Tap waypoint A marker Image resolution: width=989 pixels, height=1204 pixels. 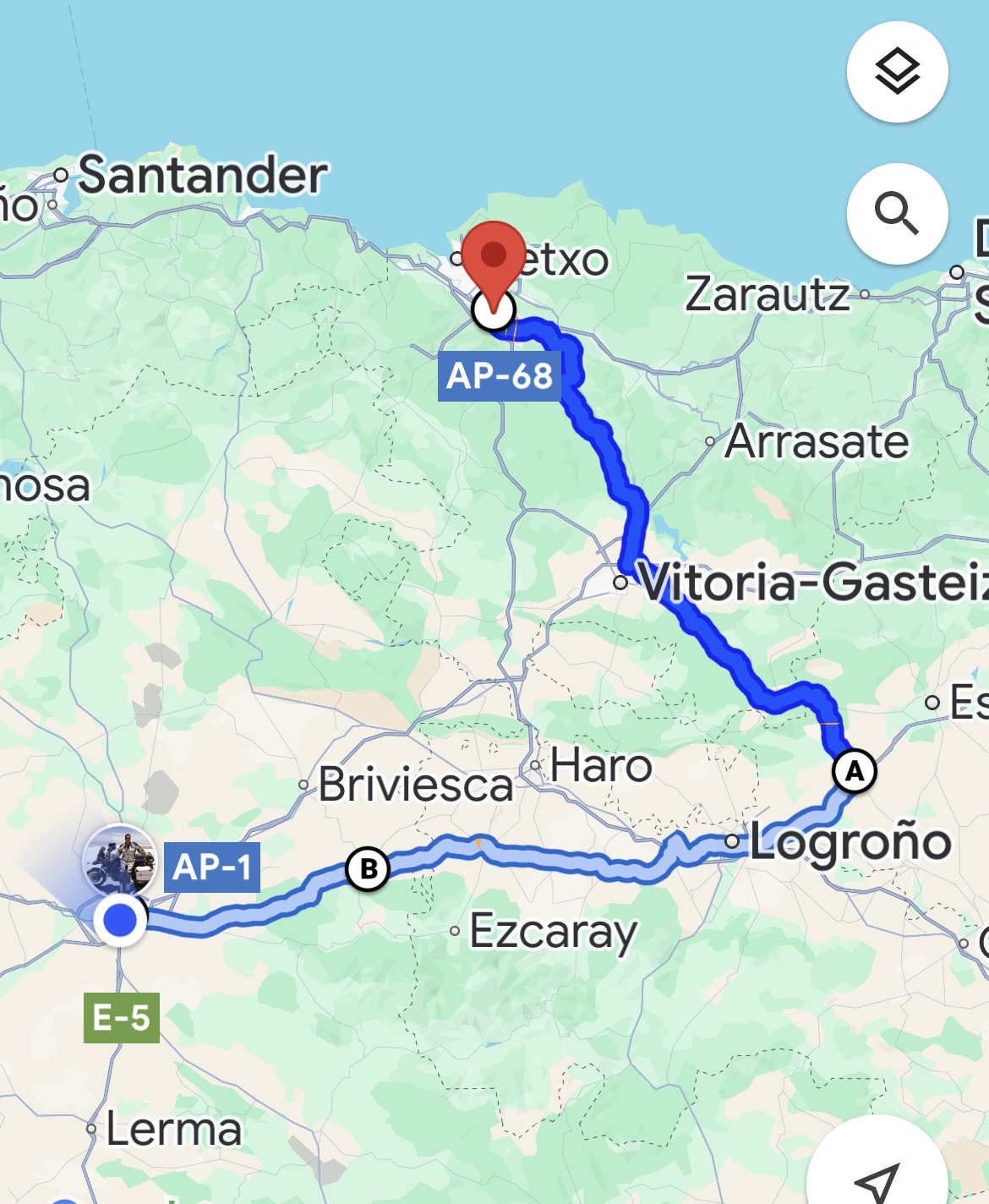coord(854,771)
